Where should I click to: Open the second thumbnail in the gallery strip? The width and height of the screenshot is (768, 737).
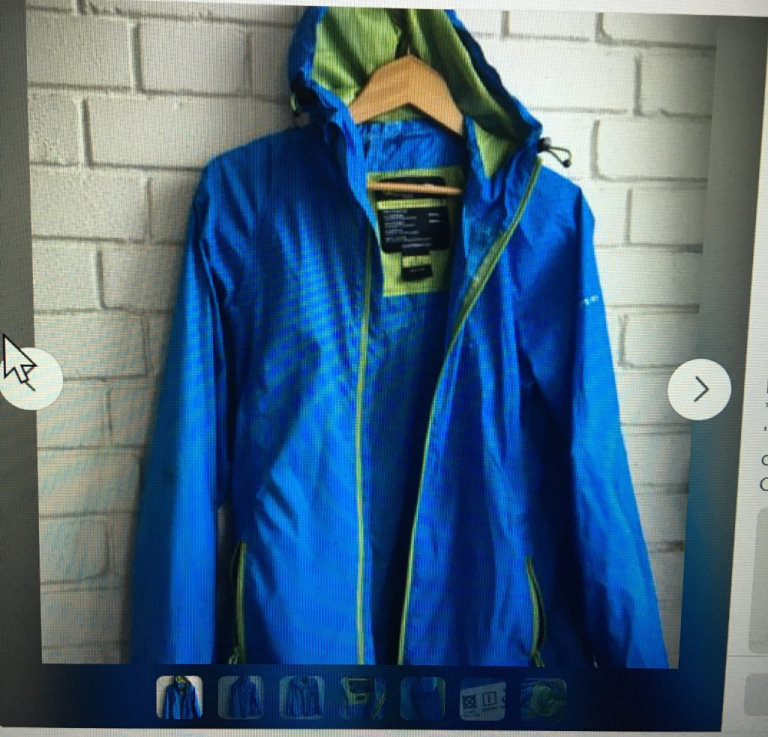click(240, 698)
